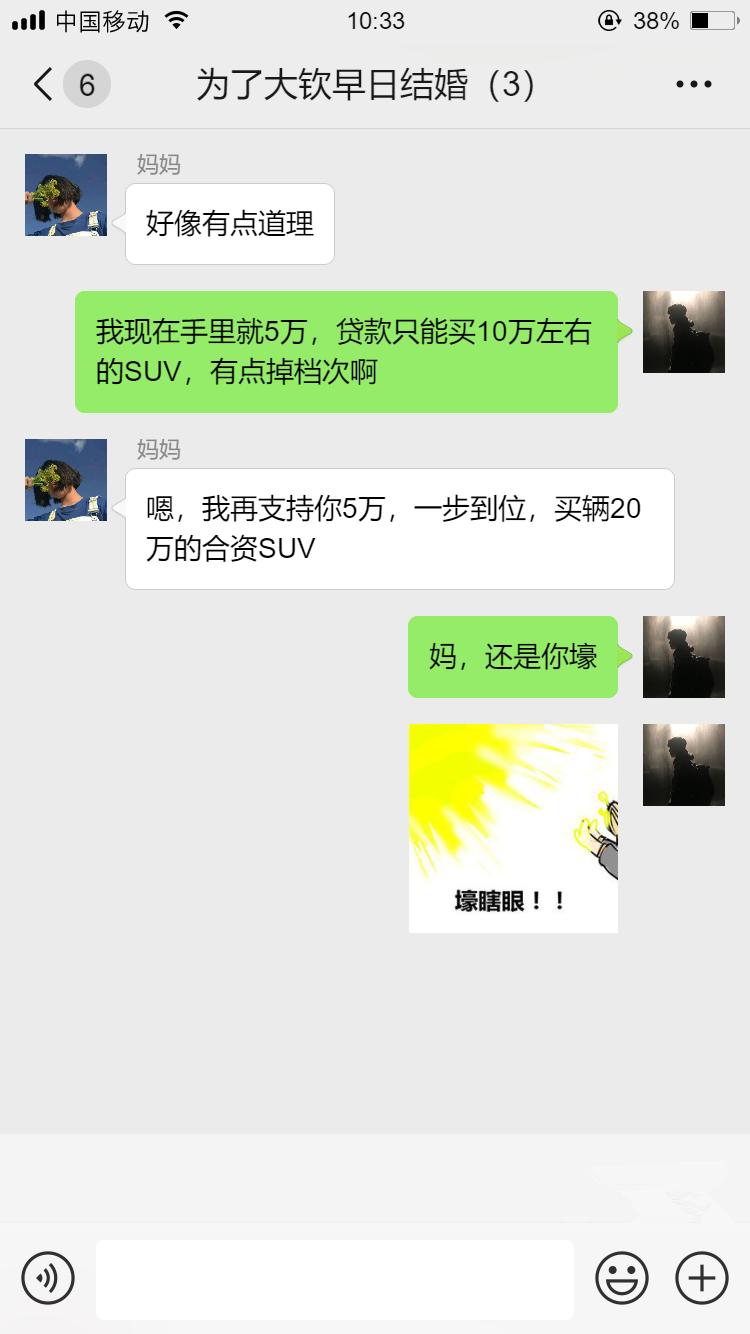The width and height of the screenshot is (750, 1334).
Task: Tap your avatar beside the SUV message
Action: [x=684, y=332]
